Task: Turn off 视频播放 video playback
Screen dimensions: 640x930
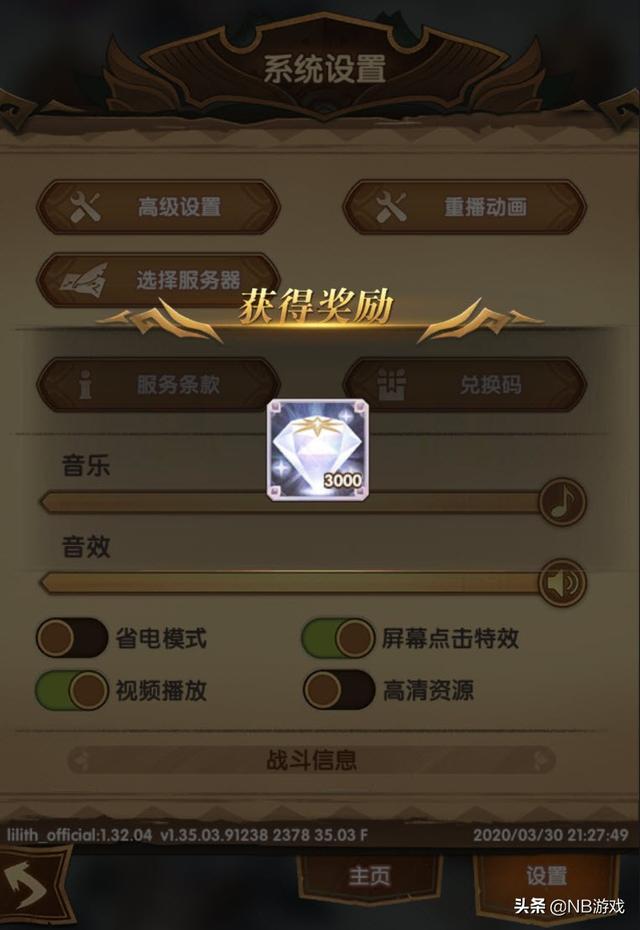Action: pos(71,690)
